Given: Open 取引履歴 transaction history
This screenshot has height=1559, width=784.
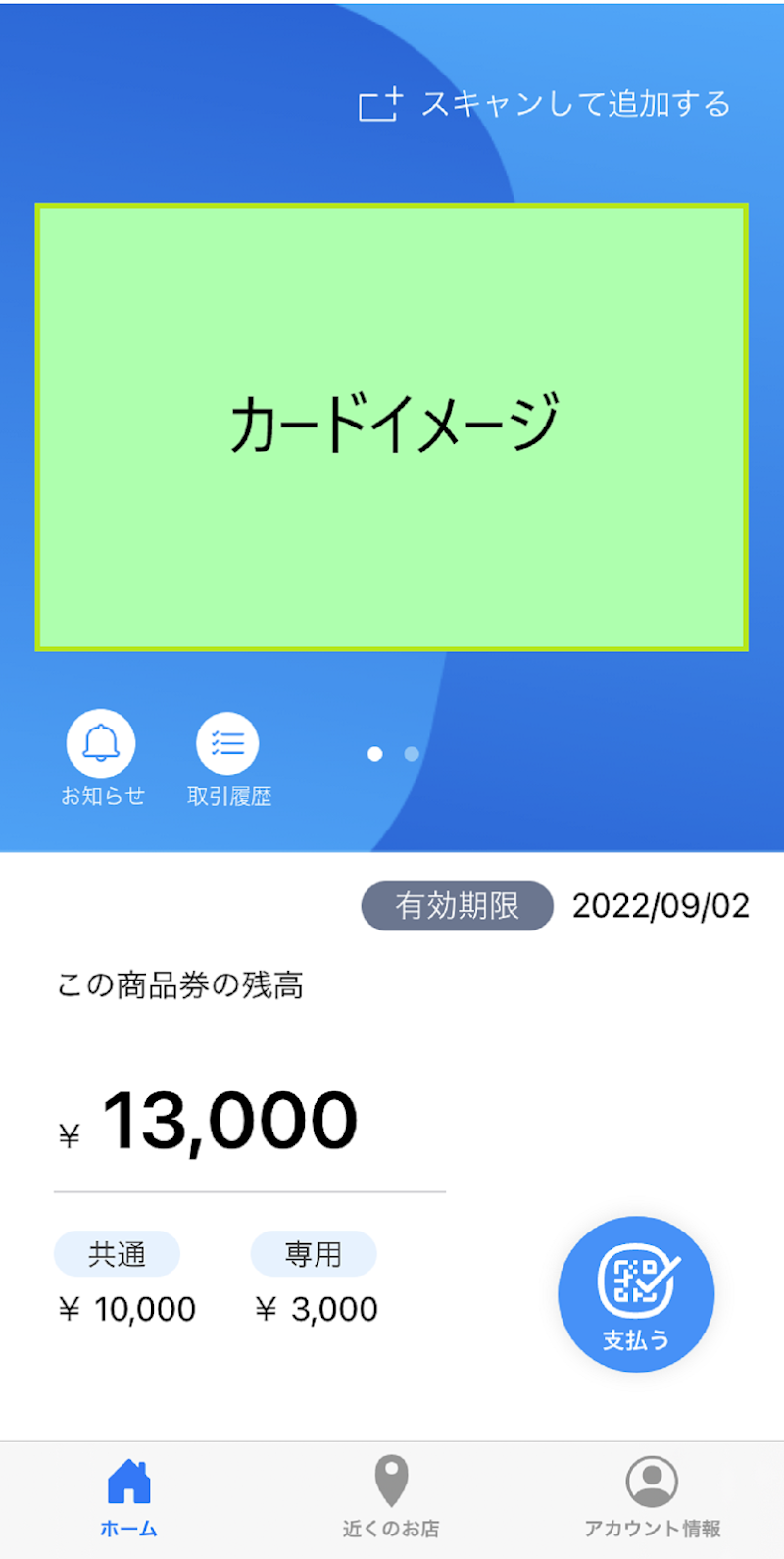Looking at the screenshot, I should tap(227, 744).
